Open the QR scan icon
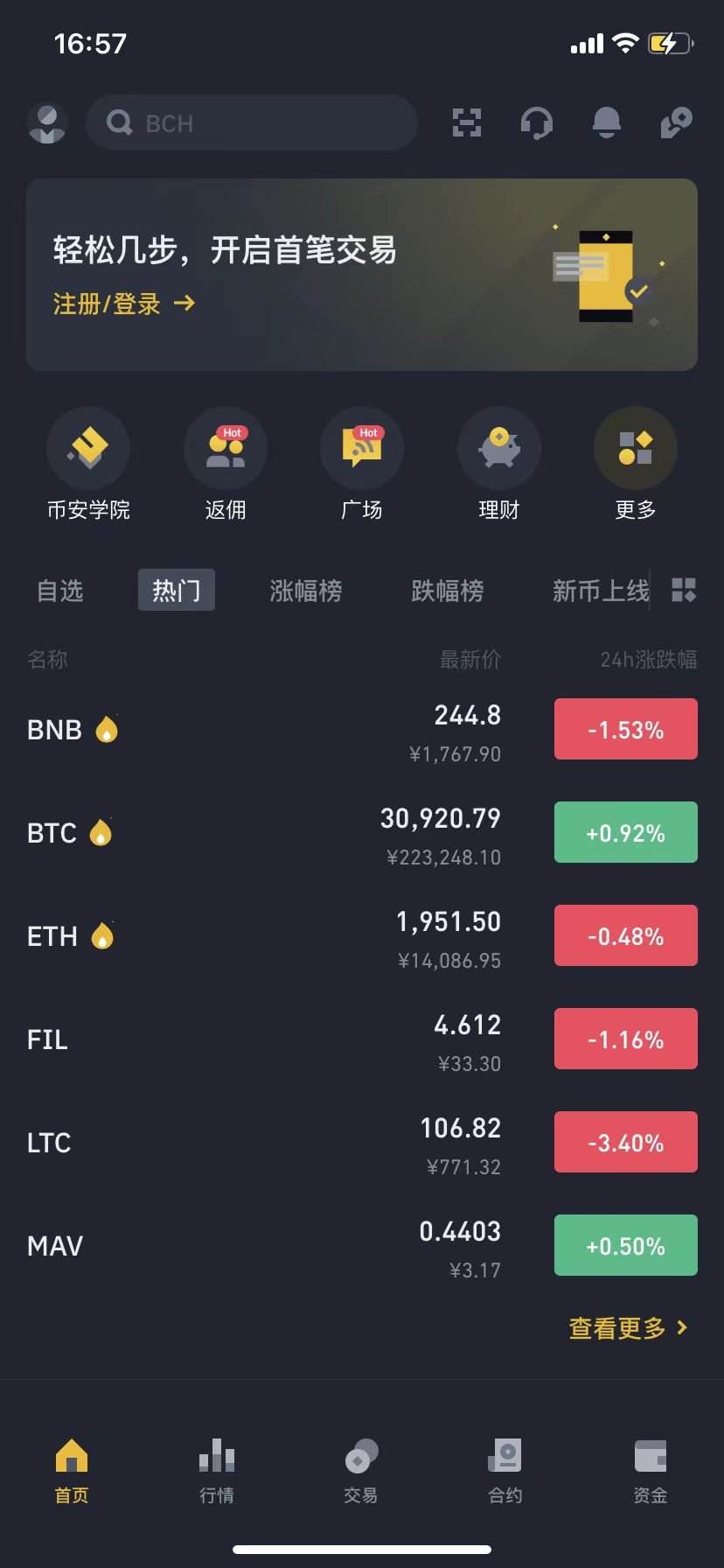724x1568 pixels. point(467,122)
